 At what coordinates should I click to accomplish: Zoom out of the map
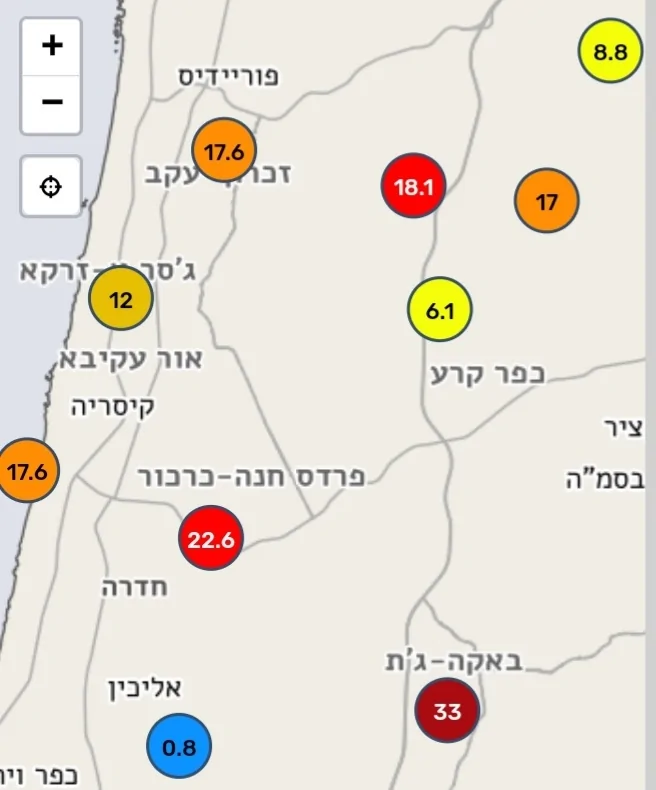pos(52,102)
